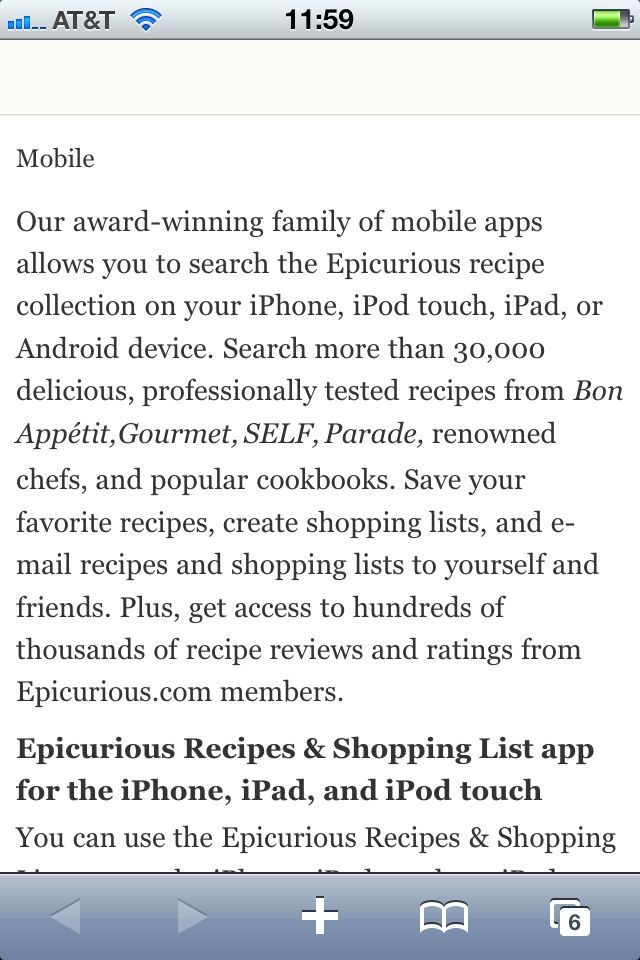Open the bookmarks book icon

444,916
